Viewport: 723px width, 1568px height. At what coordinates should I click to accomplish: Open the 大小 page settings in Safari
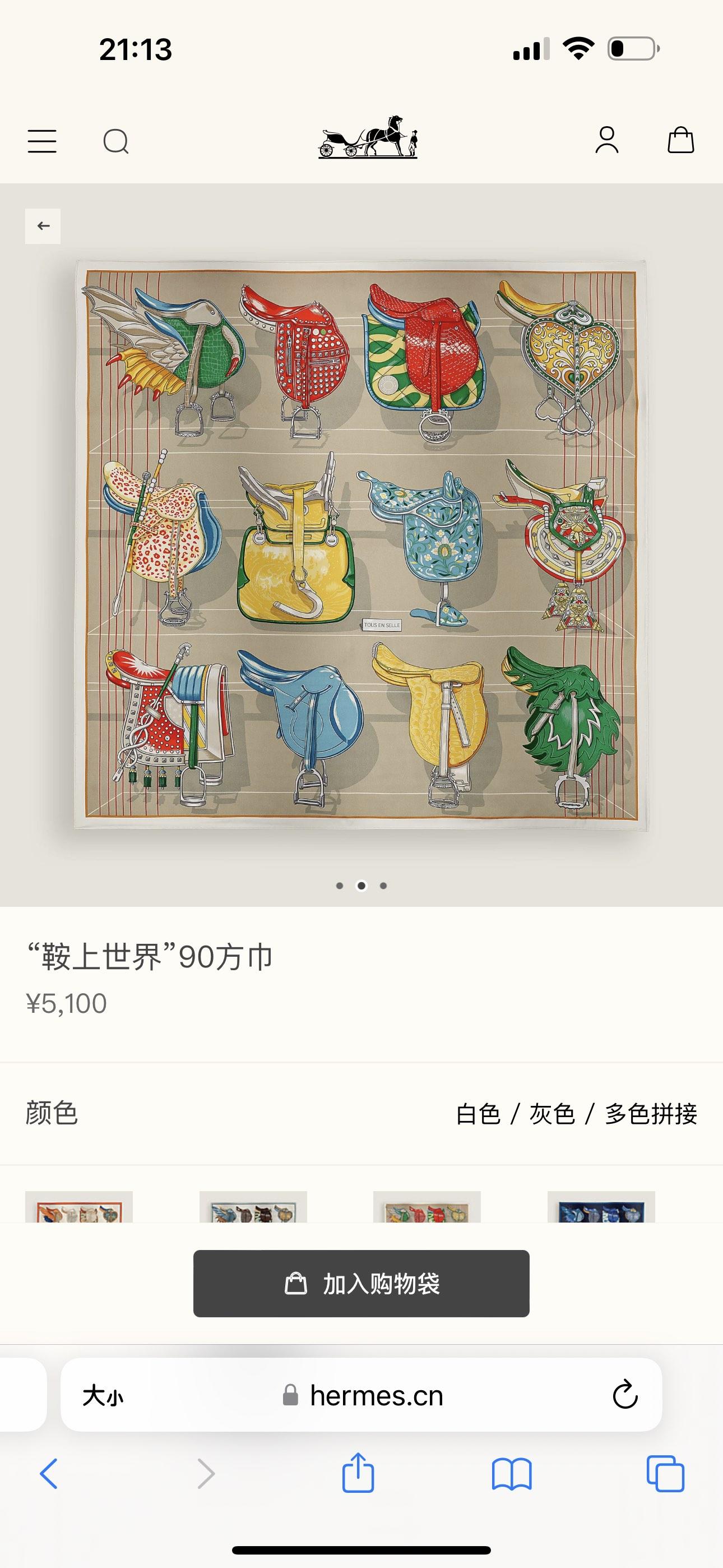pyautogui.click(x=103, y=1396)
